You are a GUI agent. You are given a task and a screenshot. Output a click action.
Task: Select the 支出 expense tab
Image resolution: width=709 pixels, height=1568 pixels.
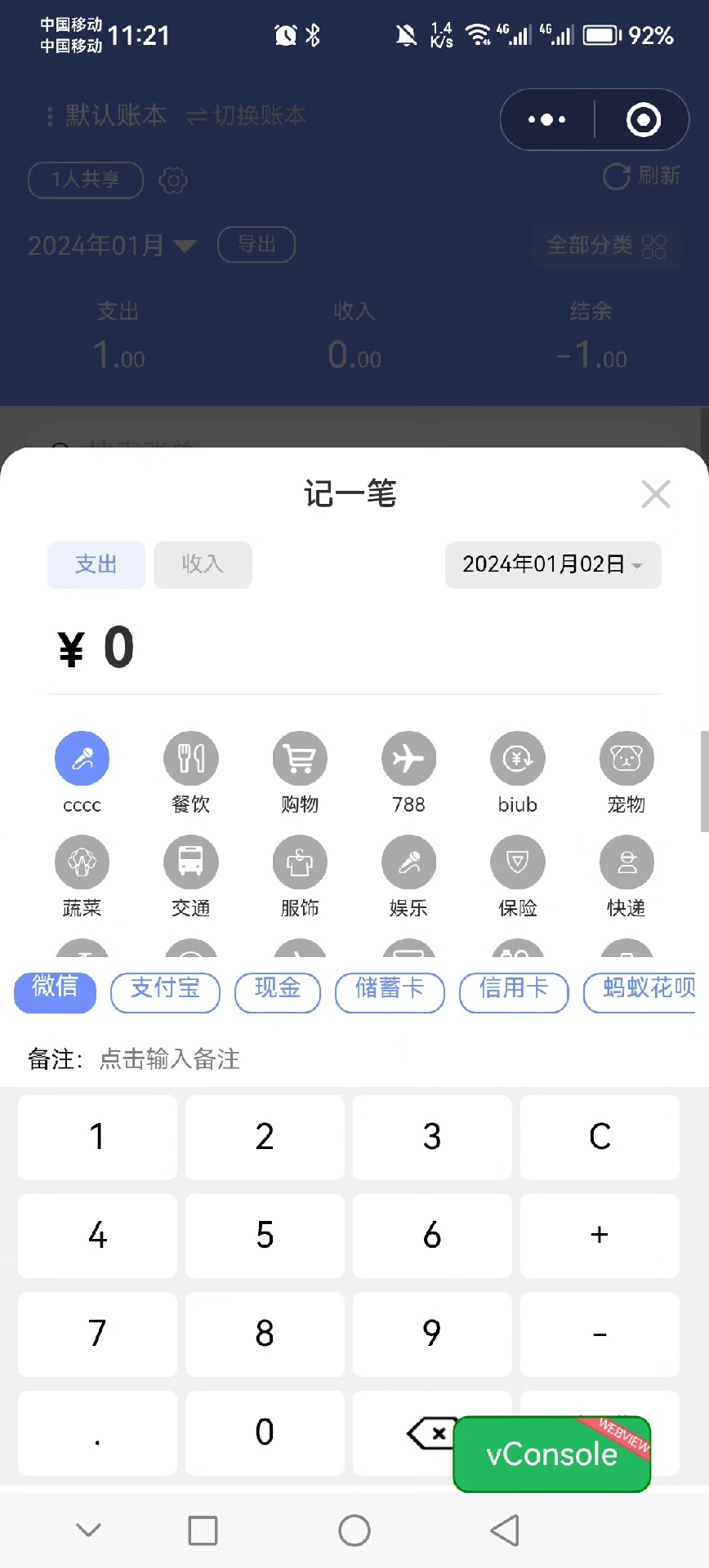[96, 564]
